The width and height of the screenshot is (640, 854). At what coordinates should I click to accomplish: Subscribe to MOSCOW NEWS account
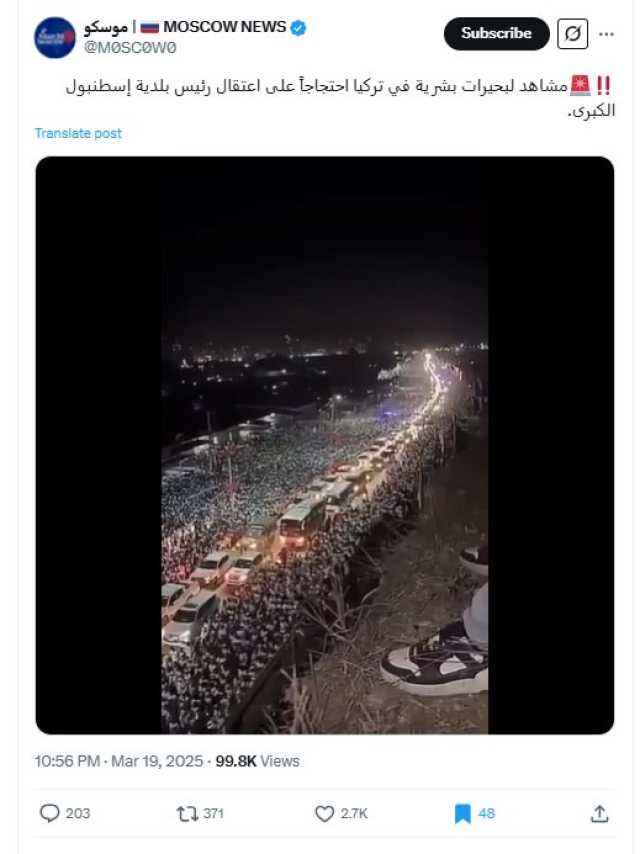coord(496,34)
